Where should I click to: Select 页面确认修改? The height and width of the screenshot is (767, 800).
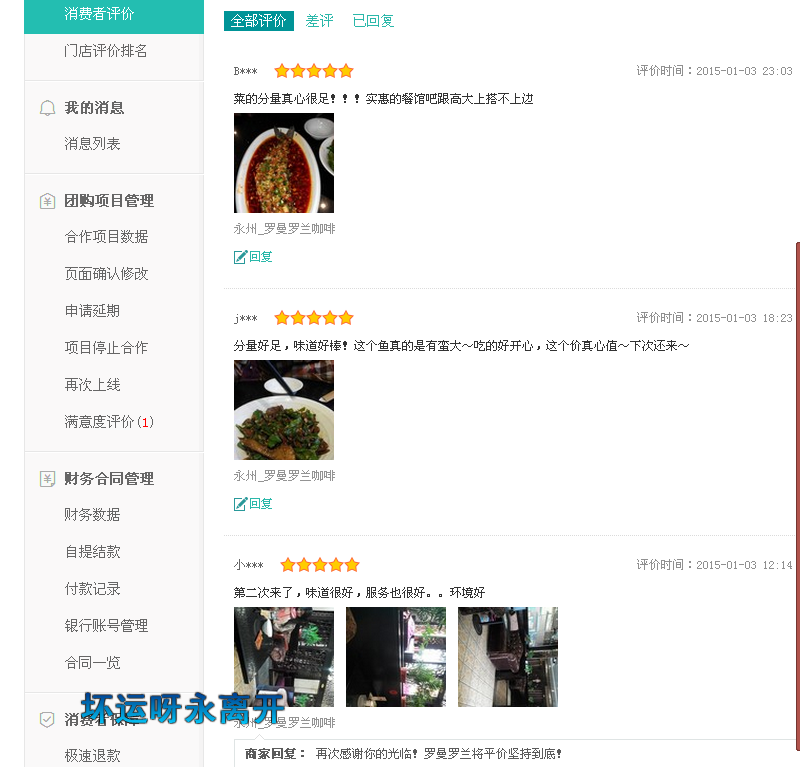(x=106, y=274)
